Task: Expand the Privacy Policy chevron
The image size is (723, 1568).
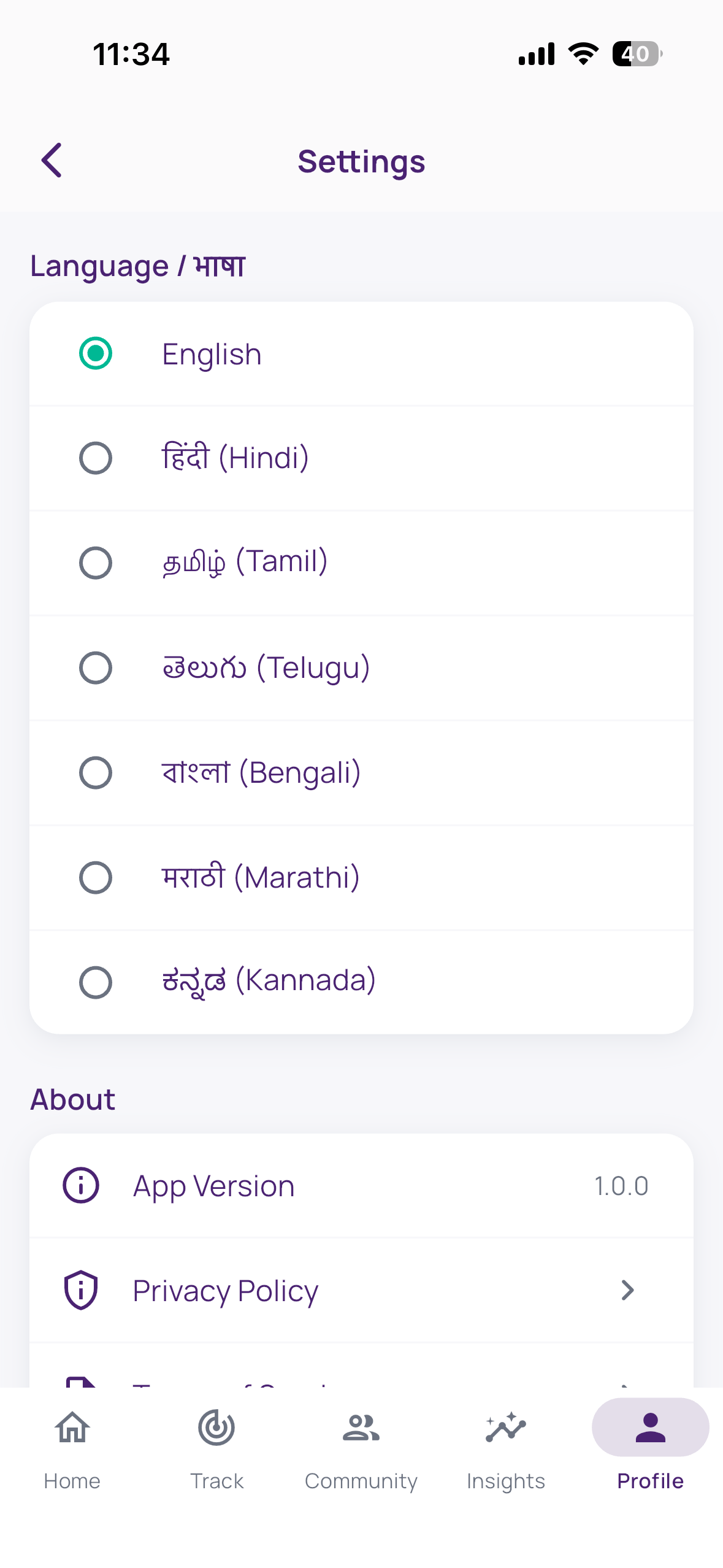Action: 627,1290
